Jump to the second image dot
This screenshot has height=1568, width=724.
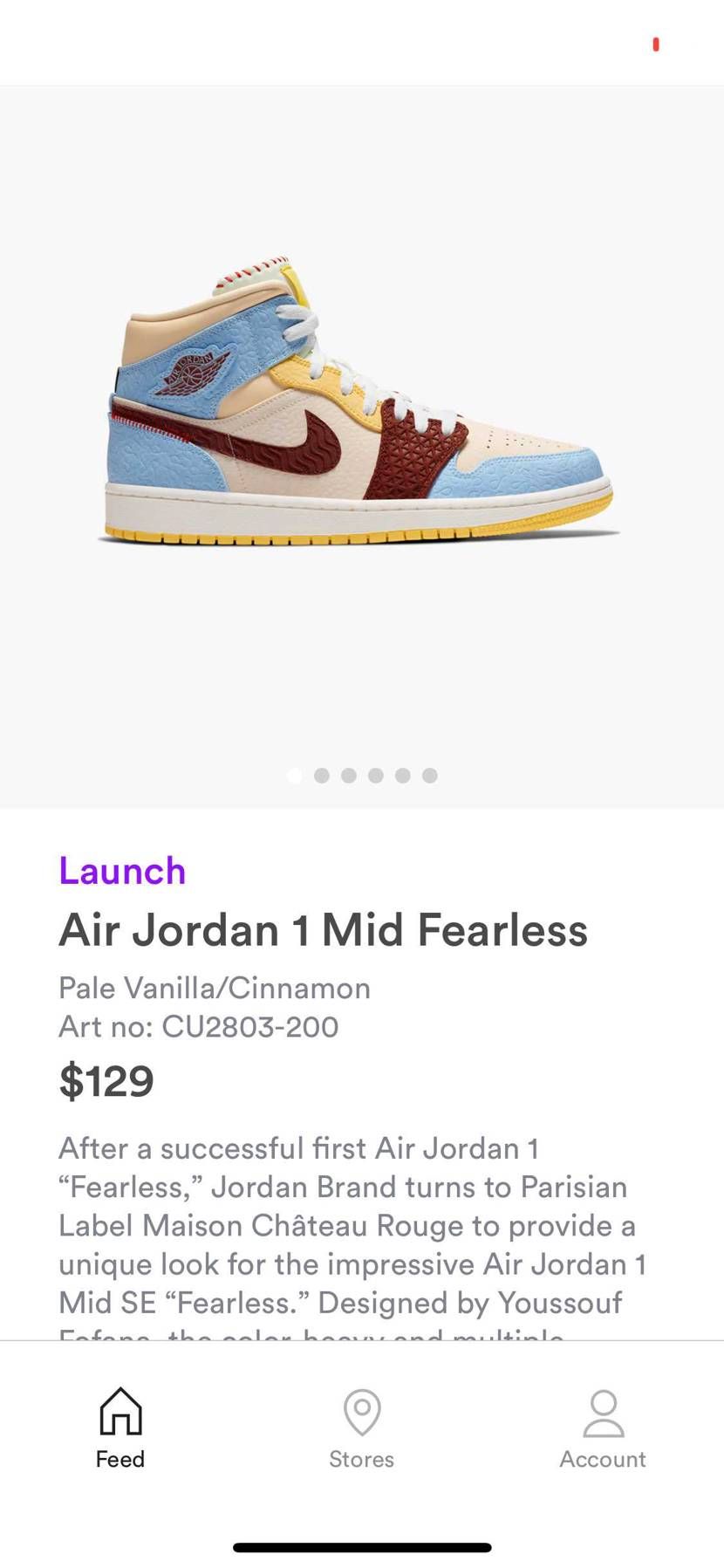tap(322, 776)
